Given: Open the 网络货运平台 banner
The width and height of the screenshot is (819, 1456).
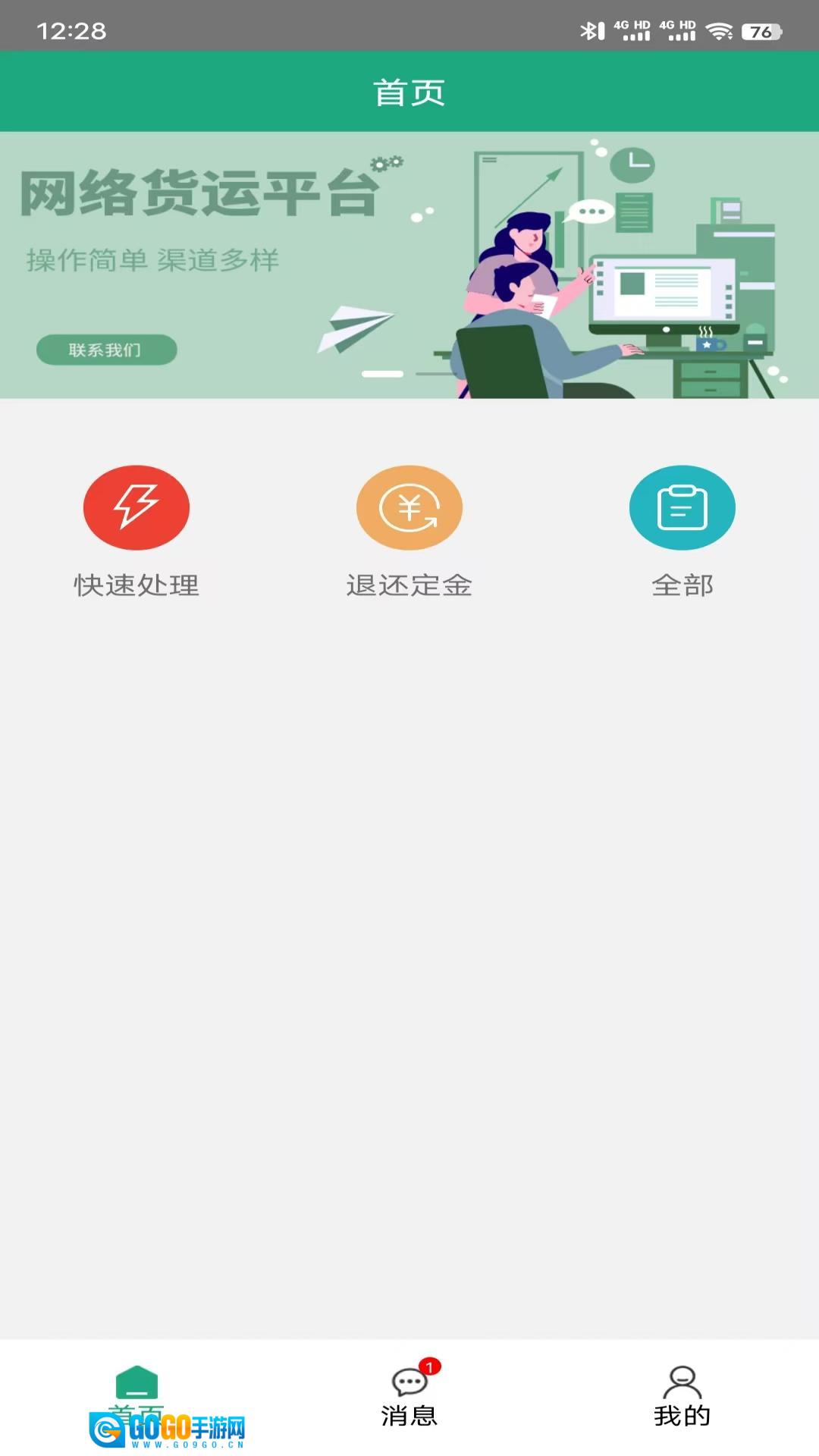Looking at the screenshot, I should tap(409, 265).
